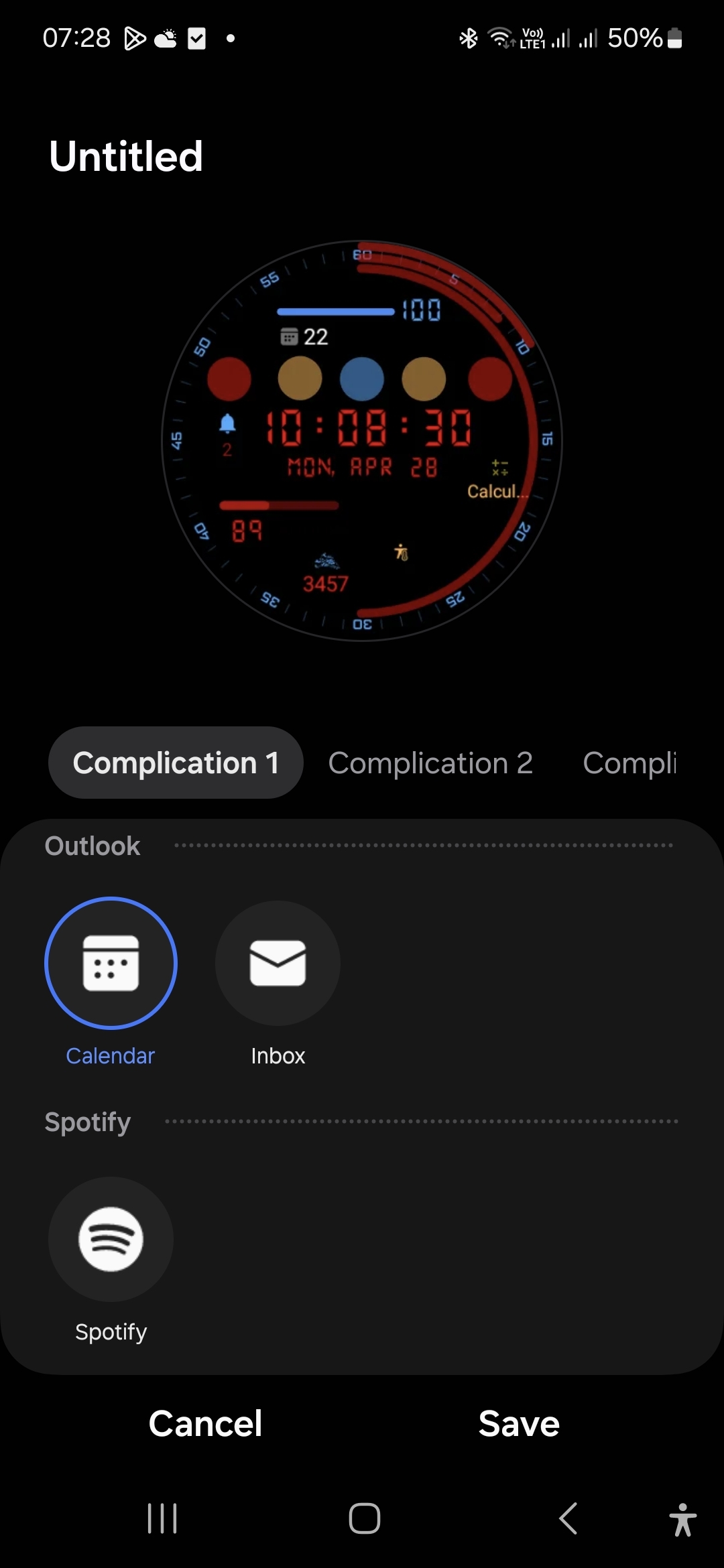Screen dimensions: 724x1568
Task: Select the Outlook Inbox complication
Action: point(278,963)
